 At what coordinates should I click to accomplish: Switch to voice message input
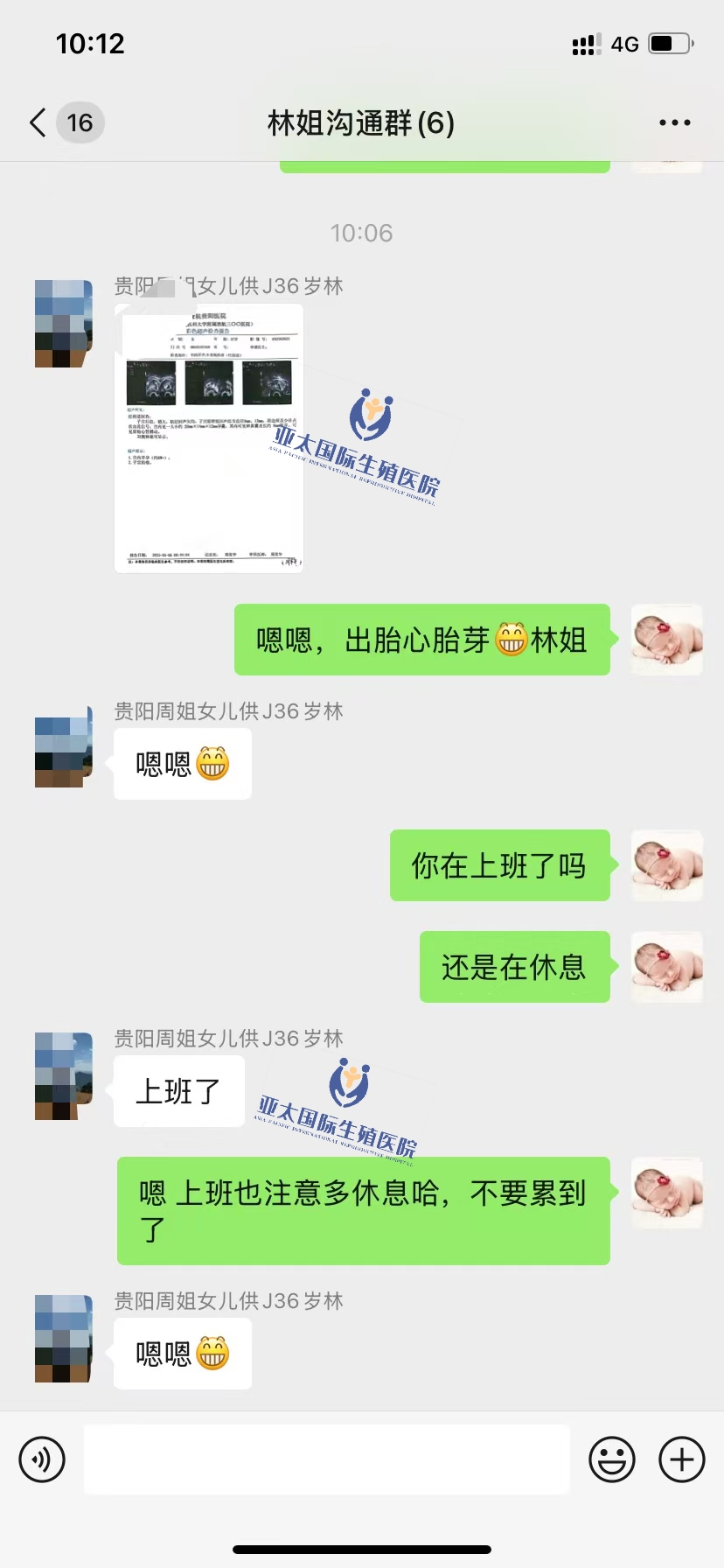pos(42,1459)
